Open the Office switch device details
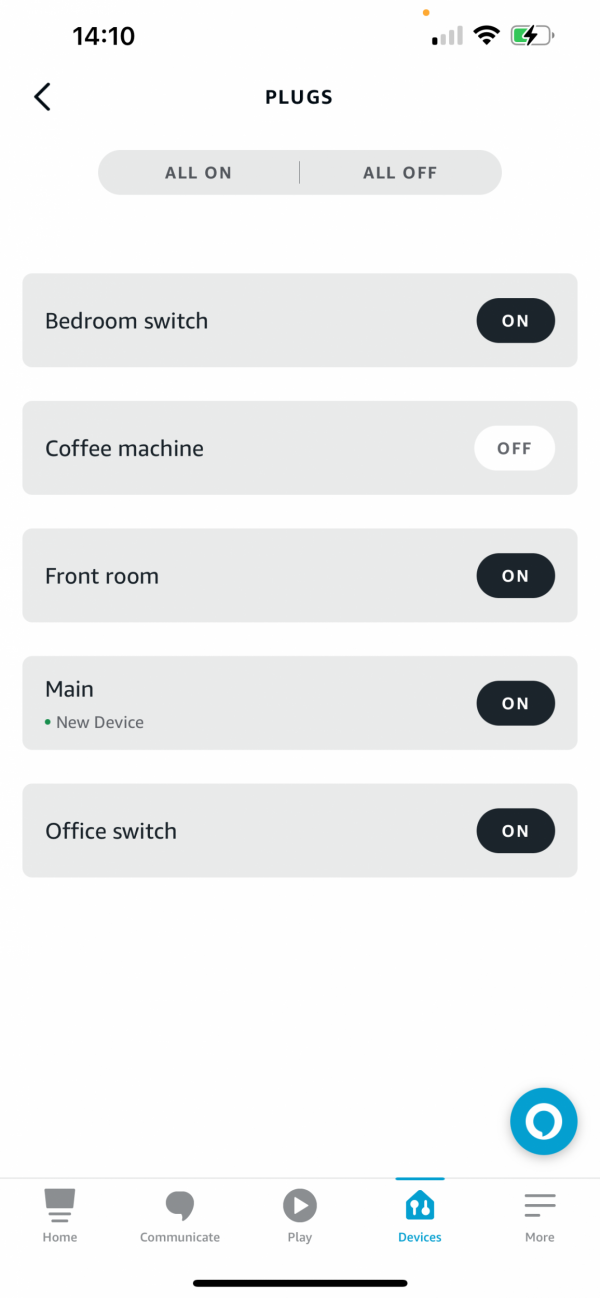This screenshot has width=600, height=1298. pyautogui.click(x=200, y=831)
